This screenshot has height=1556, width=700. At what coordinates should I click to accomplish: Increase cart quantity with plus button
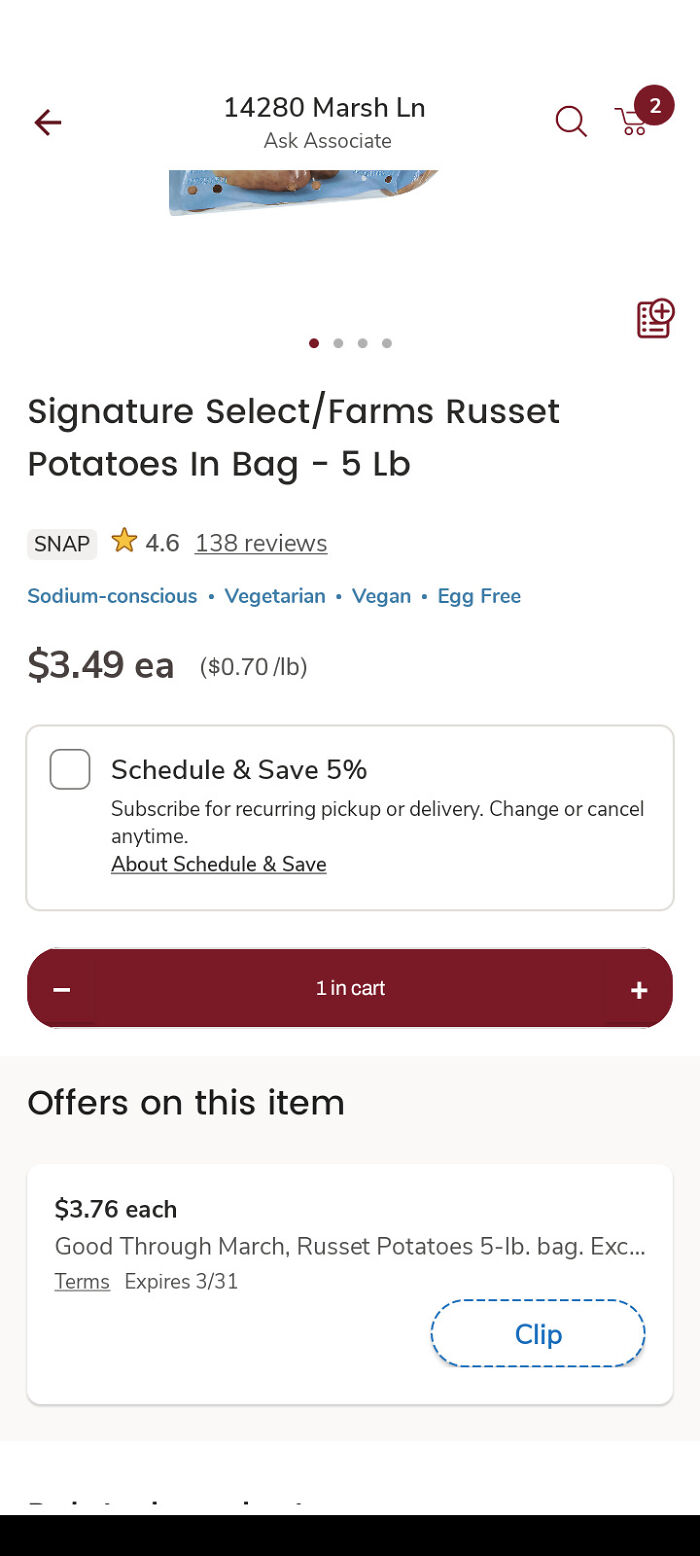[x=639, y=989]
